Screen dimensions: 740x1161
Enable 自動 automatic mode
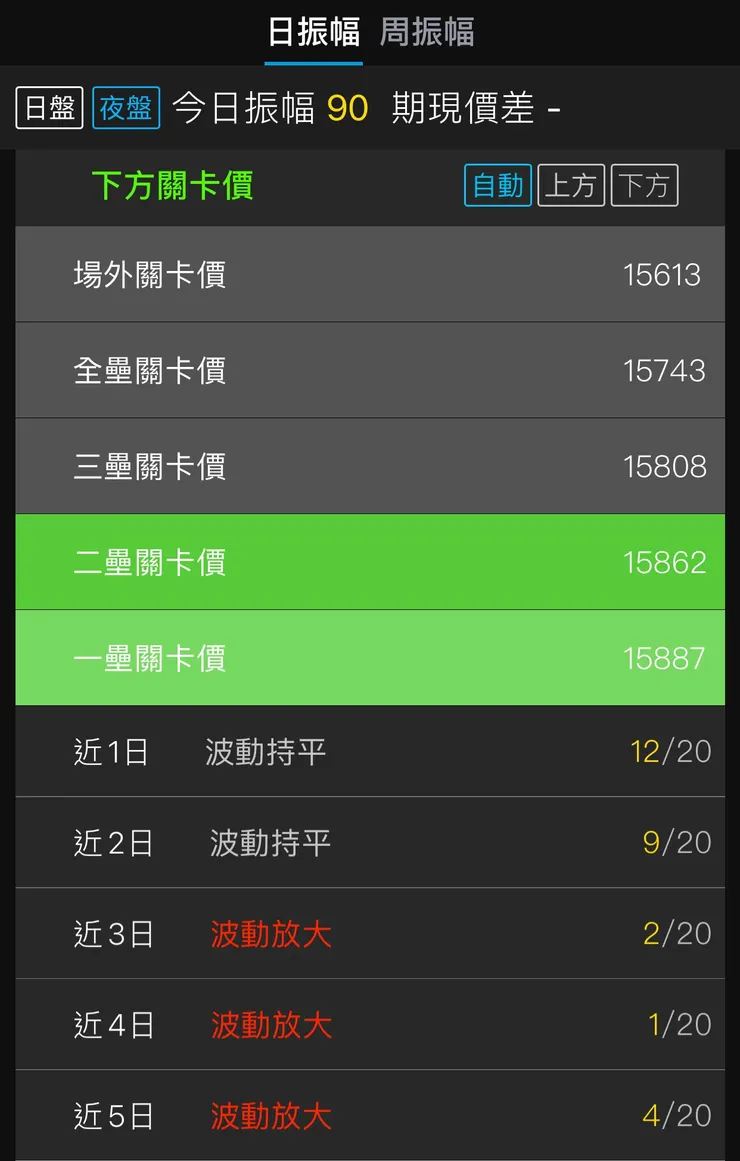pos(497,185)
